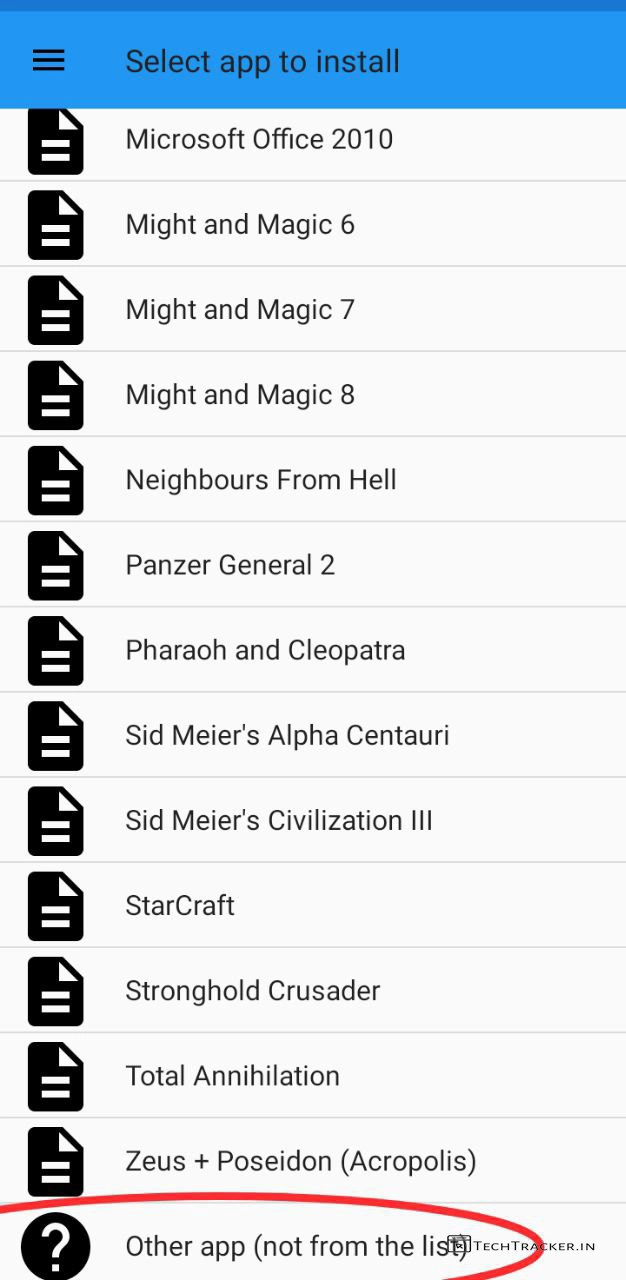
Task: Open Zeus + Poseidon (Acropolis)
Action: [300, 1161]
